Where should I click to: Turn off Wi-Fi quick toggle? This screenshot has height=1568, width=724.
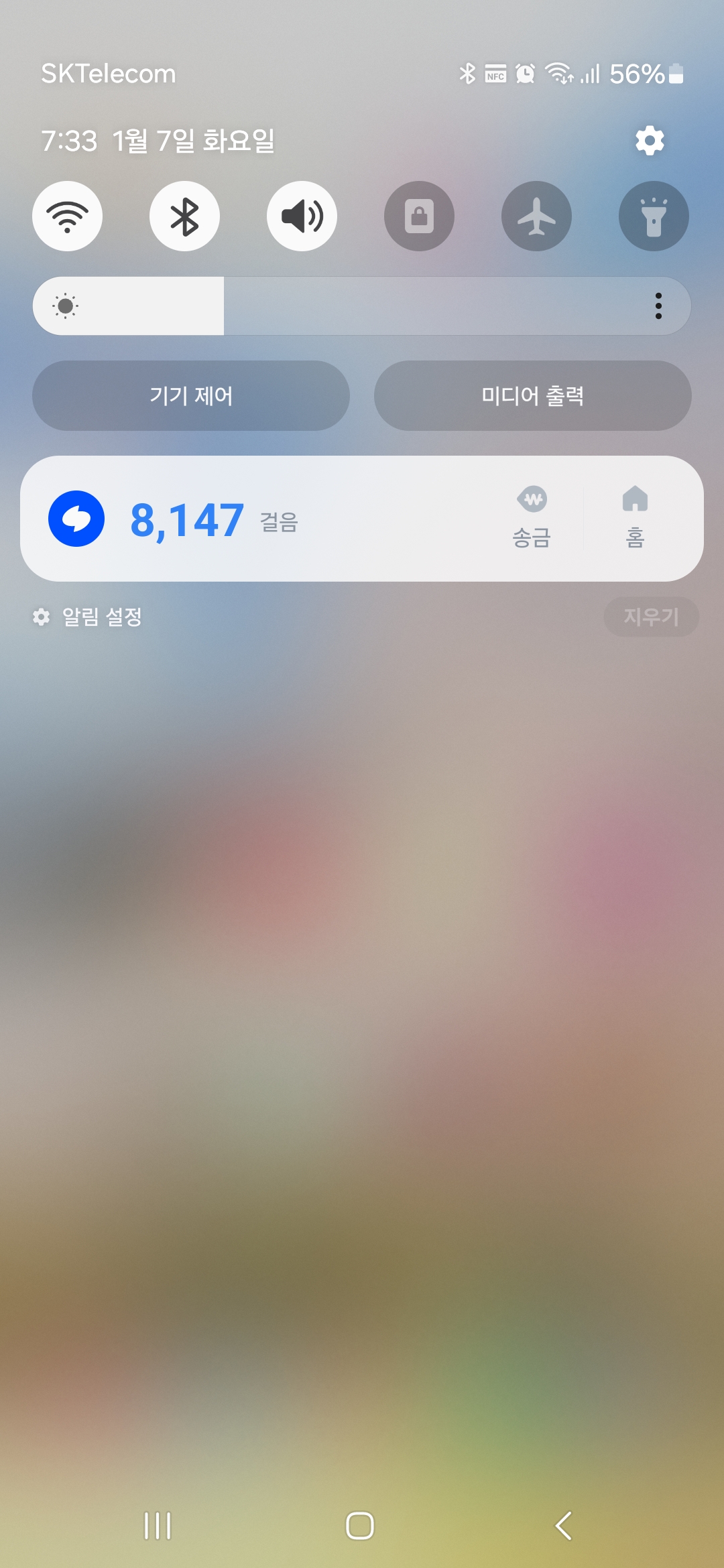[x=68, y=216]
